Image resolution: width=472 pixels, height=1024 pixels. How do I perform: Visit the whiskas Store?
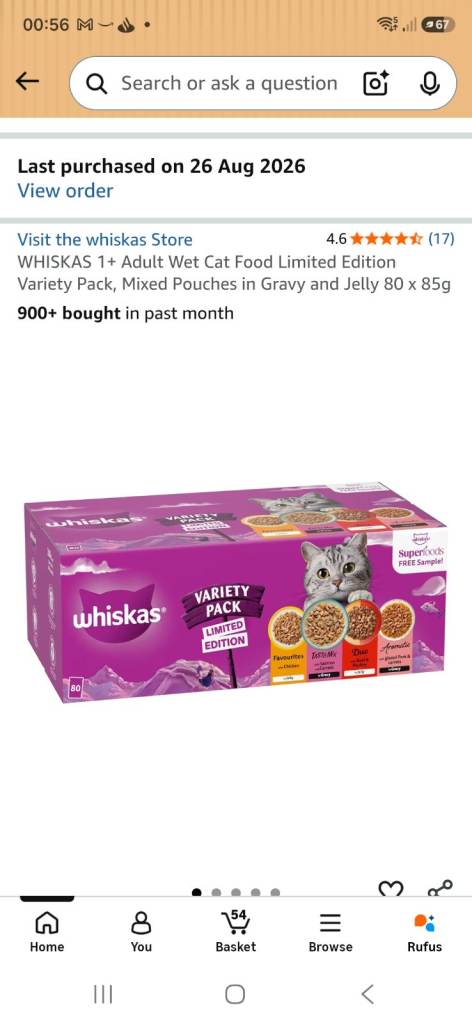pyautogui.click(x=105, y=240)
